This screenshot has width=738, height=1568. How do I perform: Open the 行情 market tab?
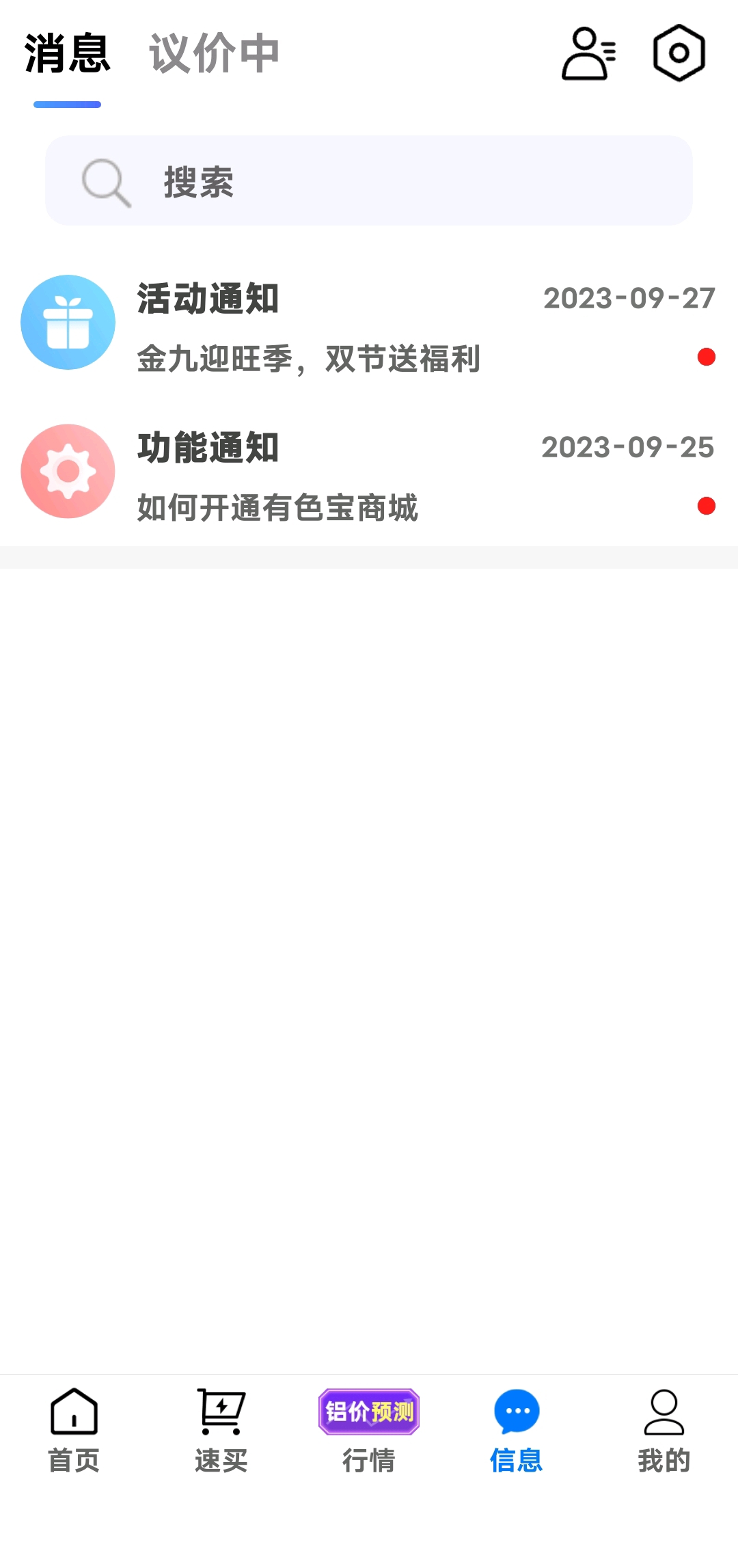point(369,1430)
